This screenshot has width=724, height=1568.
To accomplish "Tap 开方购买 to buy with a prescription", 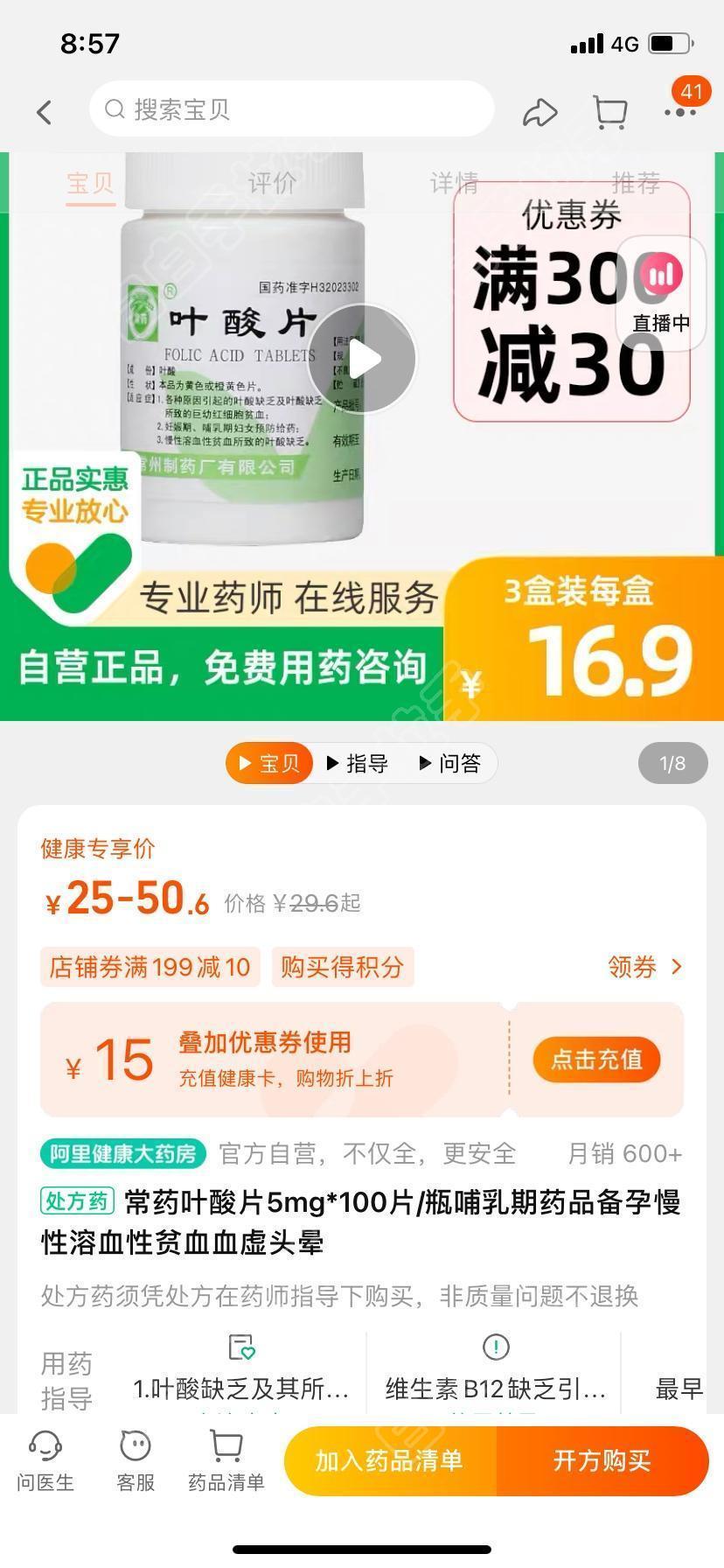I will tap(602, 1460).
